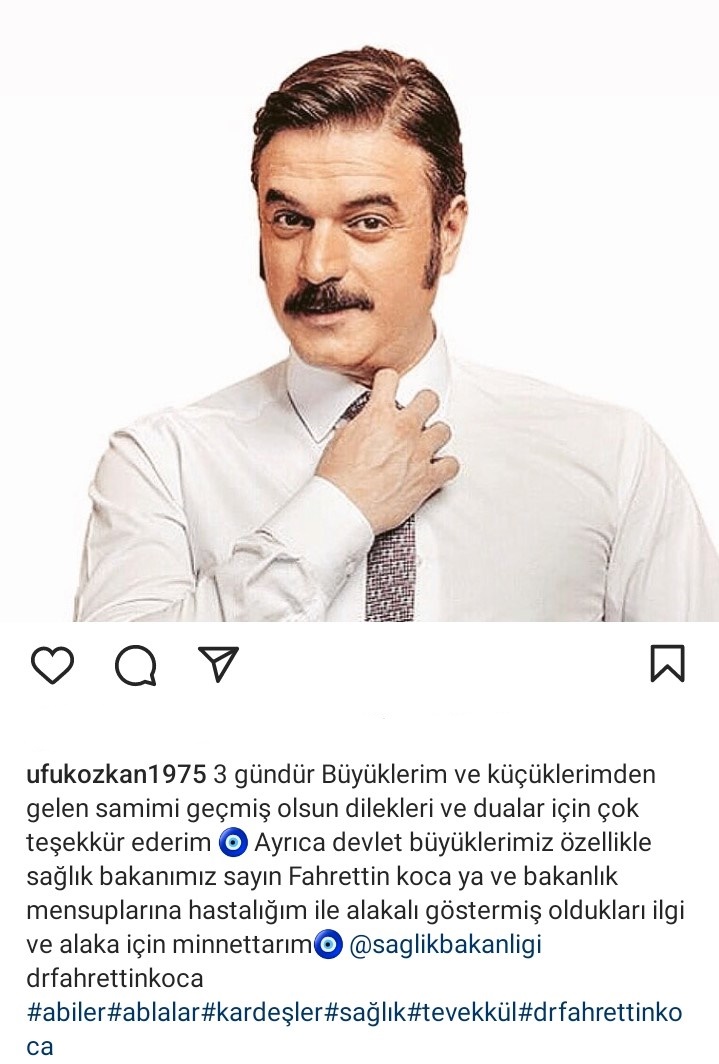This screenshot has height=1064, width=719.
Task: Open the @saglikbakanligi mention
Action: click(445, 944)
